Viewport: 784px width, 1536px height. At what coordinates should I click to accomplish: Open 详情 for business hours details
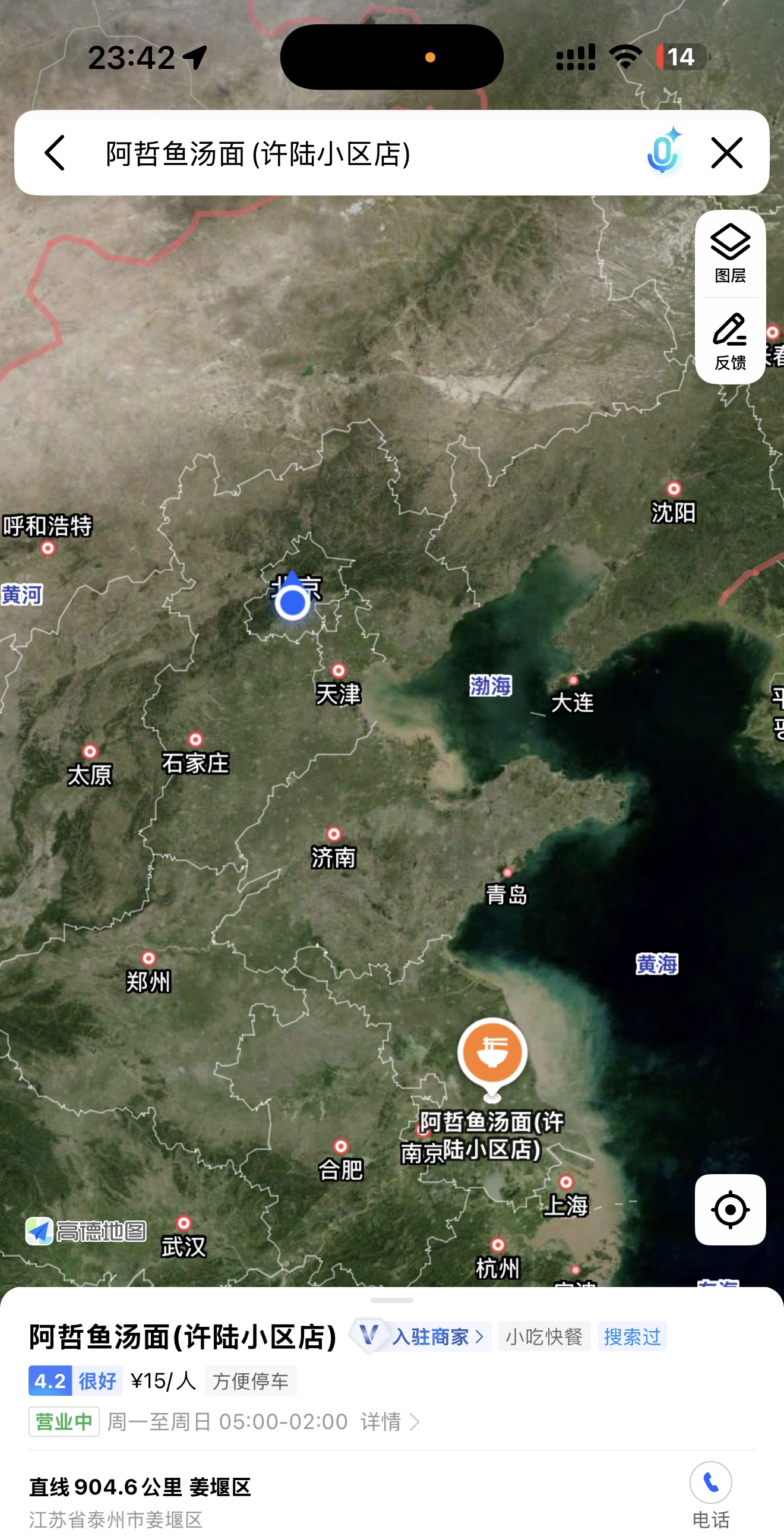(389, 1421)
